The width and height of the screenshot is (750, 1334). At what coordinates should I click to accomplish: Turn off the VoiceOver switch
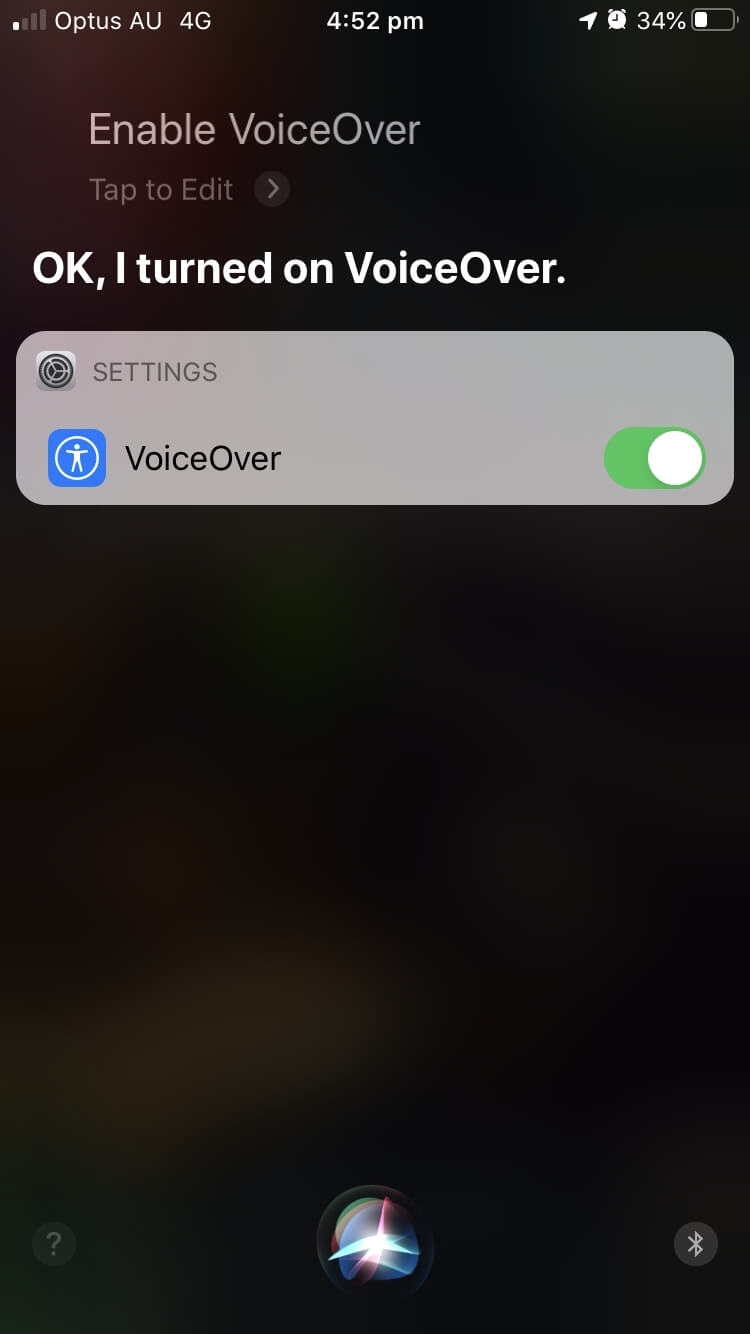(654, 459)
